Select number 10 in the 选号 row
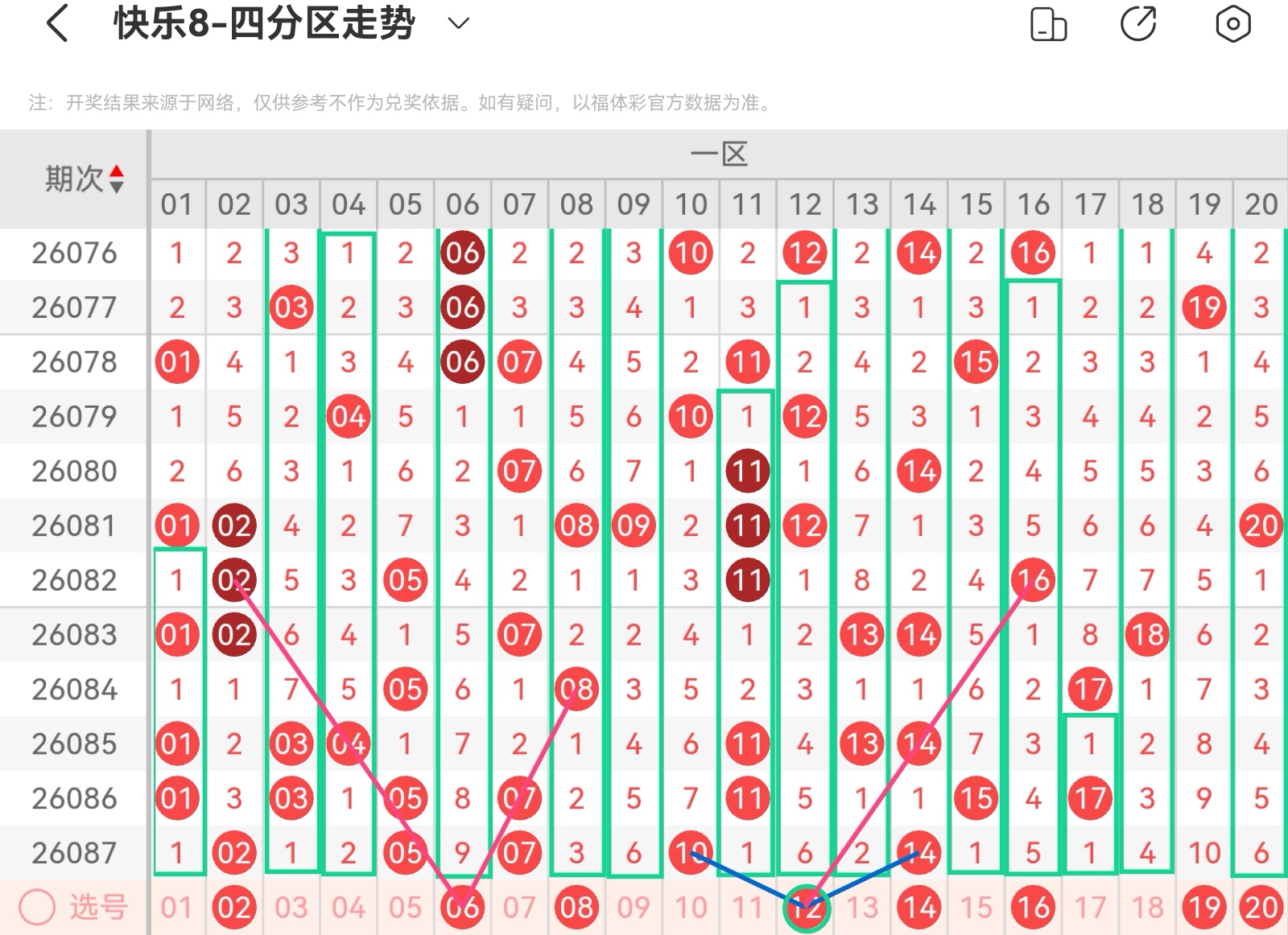 point(691,908)
